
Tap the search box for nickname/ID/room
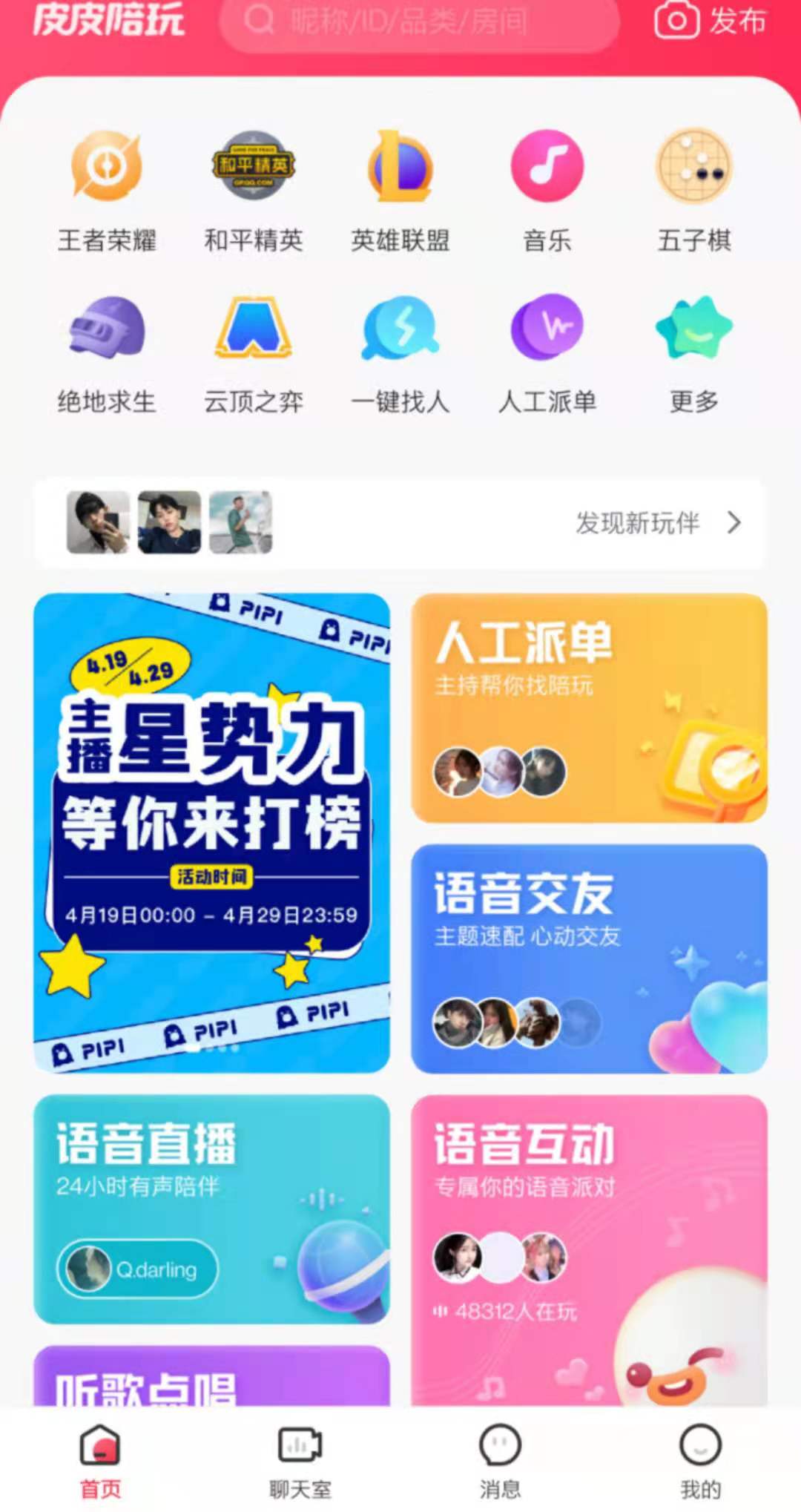pos(419,22)
